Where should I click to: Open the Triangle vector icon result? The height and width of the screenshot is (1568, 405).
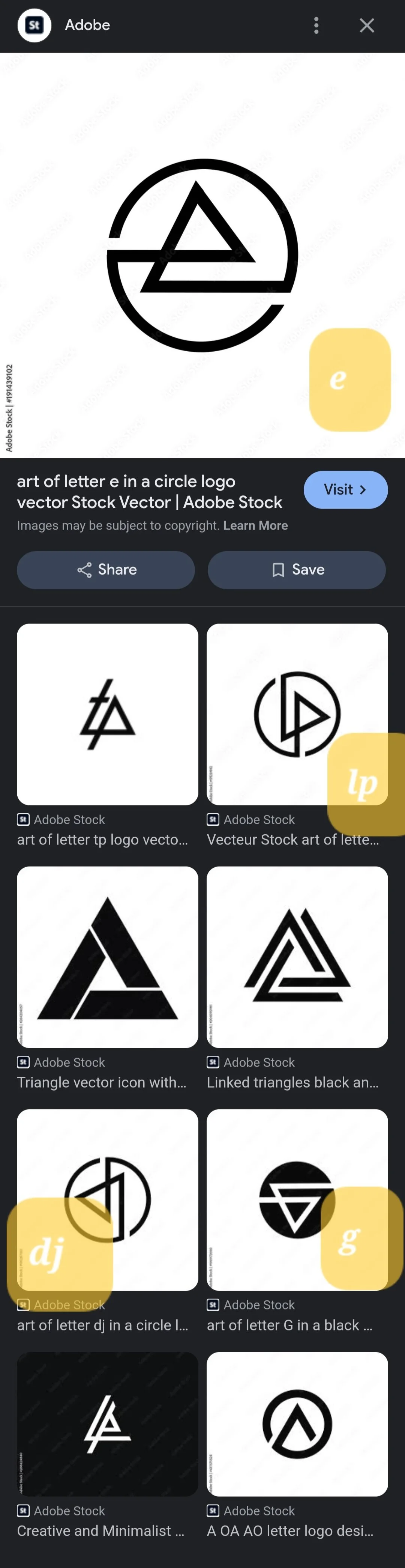tap(108, 957)
